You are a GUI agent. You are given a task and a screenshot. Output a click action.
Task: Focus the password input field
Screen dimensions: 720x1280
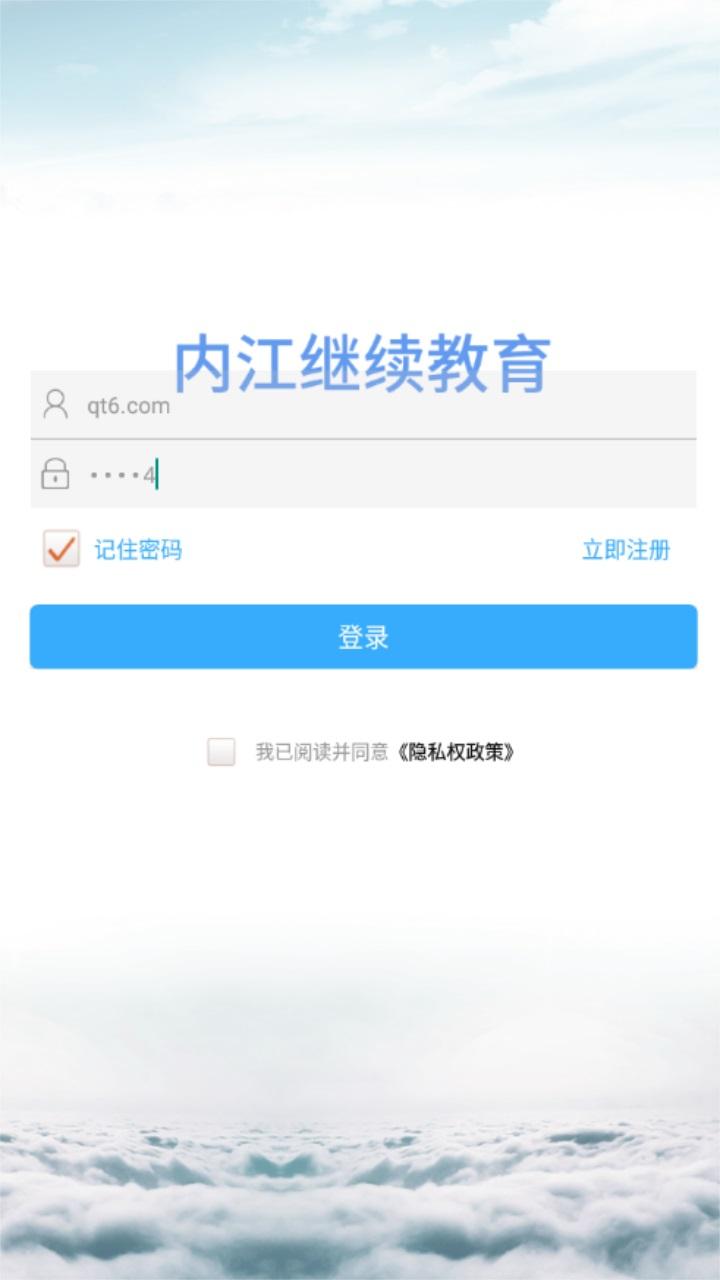(x=363, y=474)
